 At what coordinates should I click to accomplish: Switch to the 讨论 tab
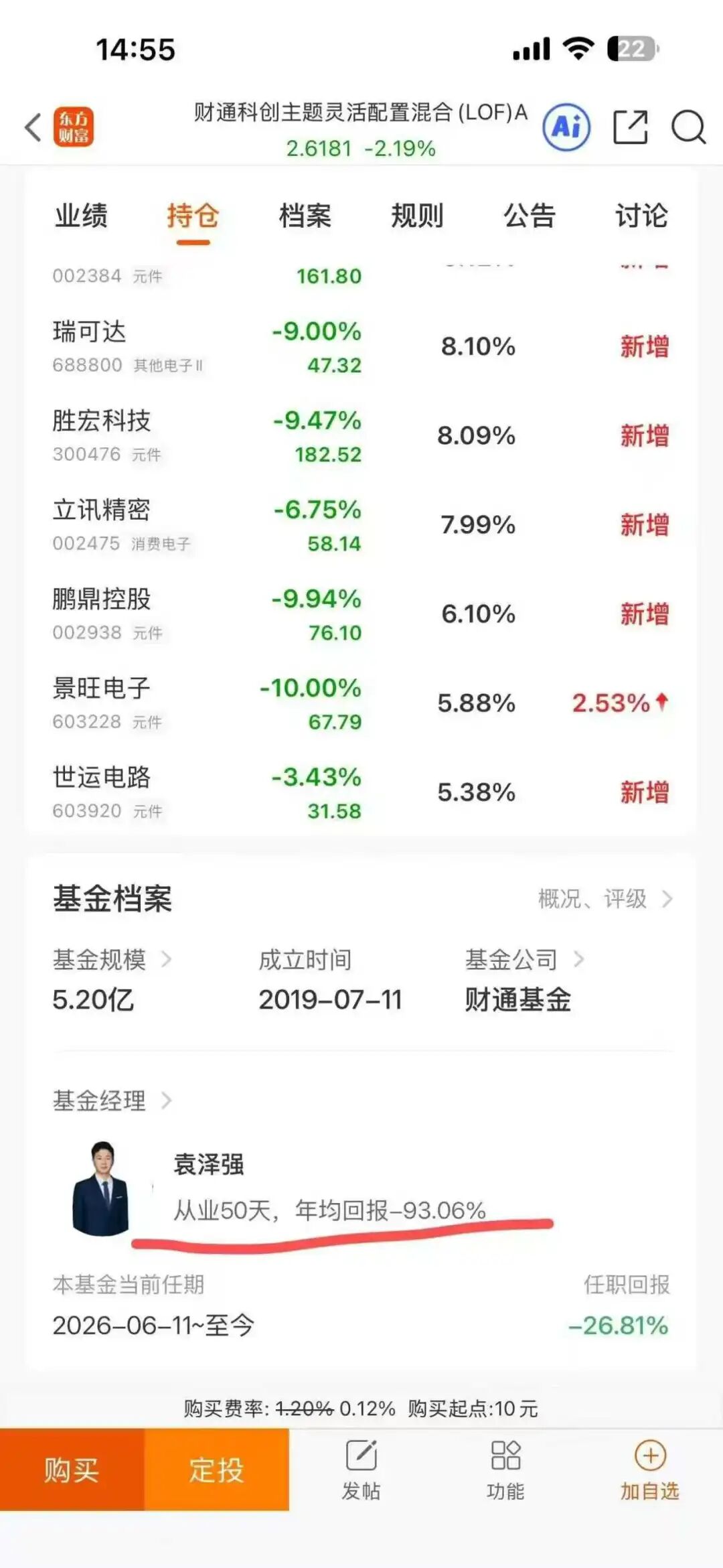(x=641, y=216)
